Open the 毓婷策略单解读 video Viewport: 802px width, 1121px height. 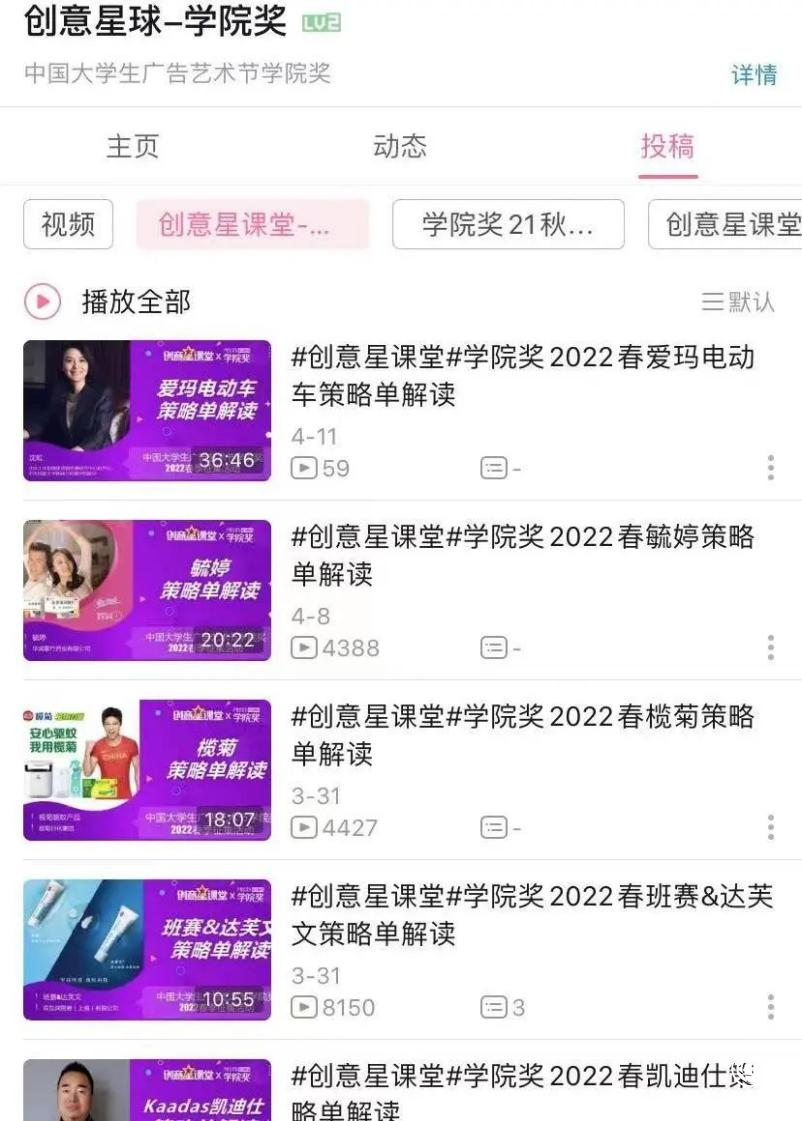[147, 590]
